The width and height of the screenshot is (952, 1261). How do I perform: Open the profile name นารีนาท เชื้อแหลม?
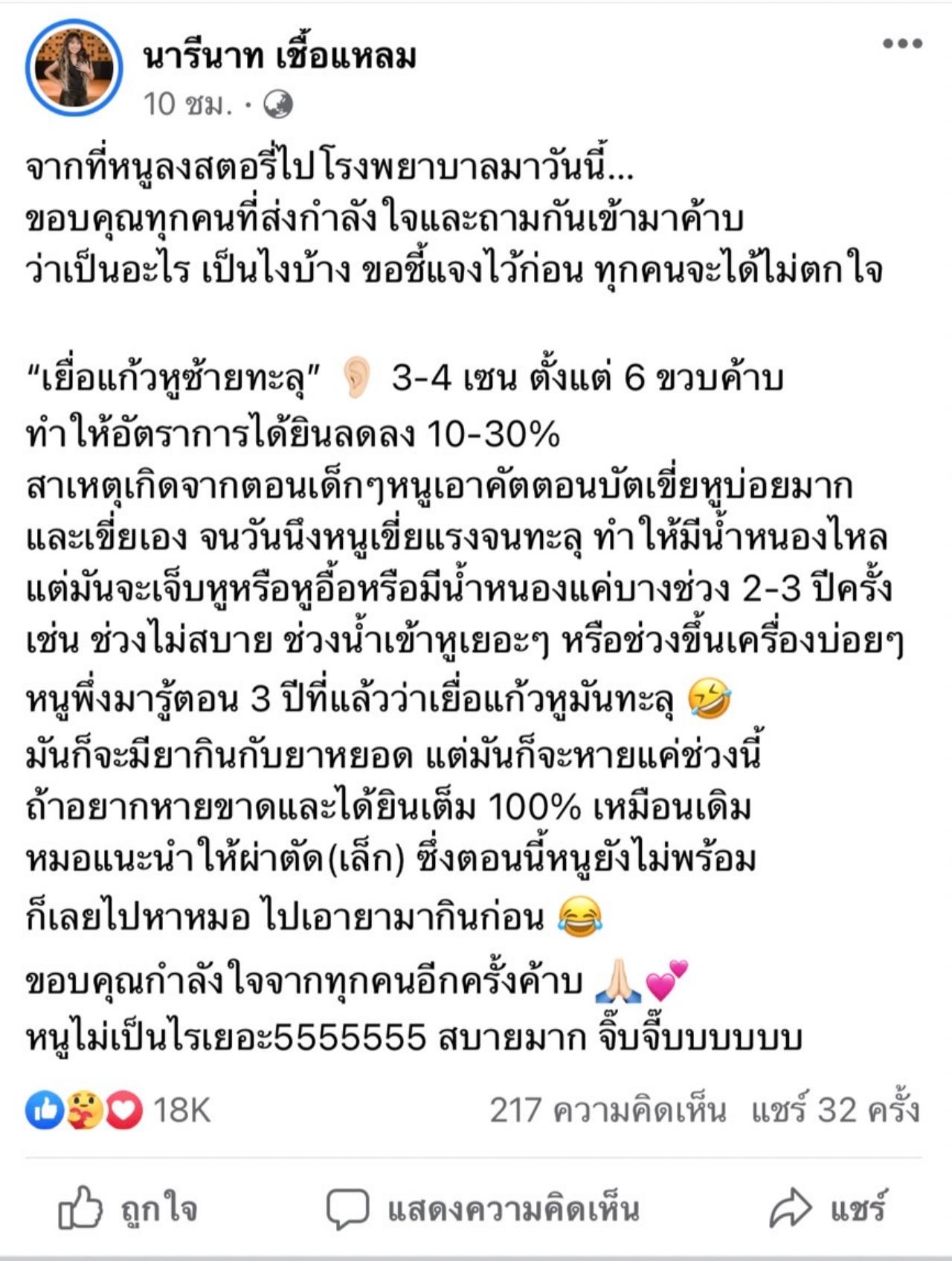tap(280, 55)
